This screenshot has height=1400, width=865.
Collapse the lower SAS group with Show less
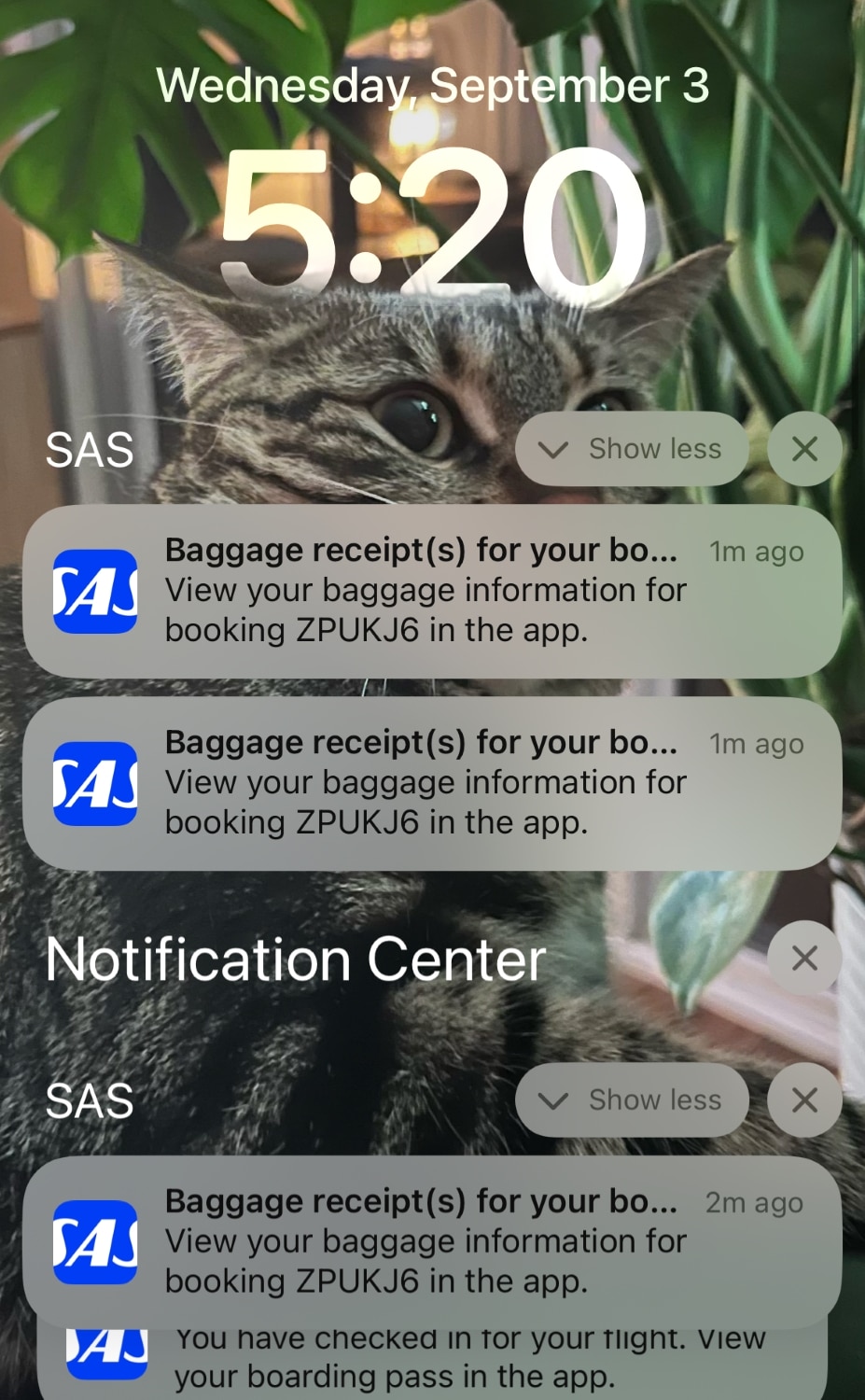(x=632, y=1100)
